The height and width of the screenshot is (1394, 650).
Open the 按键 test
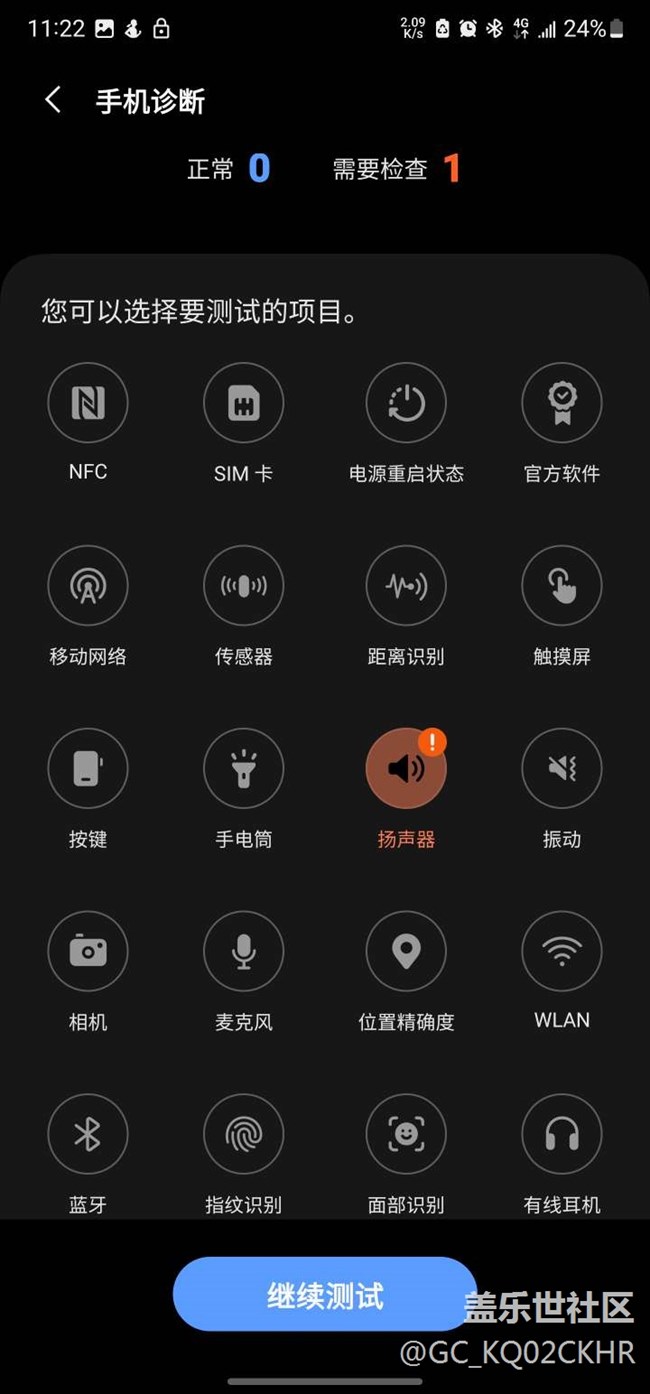[88, 768]
